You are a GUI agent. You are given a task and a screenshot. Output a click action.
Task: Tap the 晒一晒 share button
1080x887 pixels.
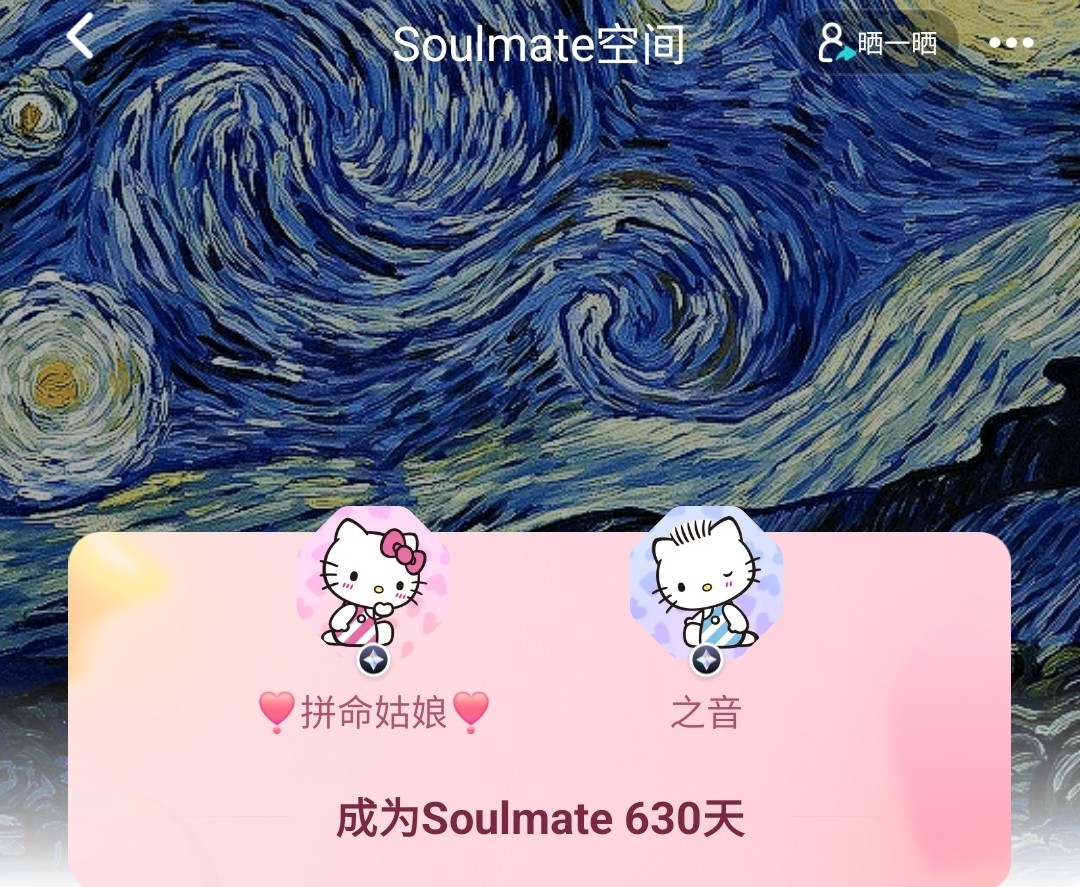[879, 44]
